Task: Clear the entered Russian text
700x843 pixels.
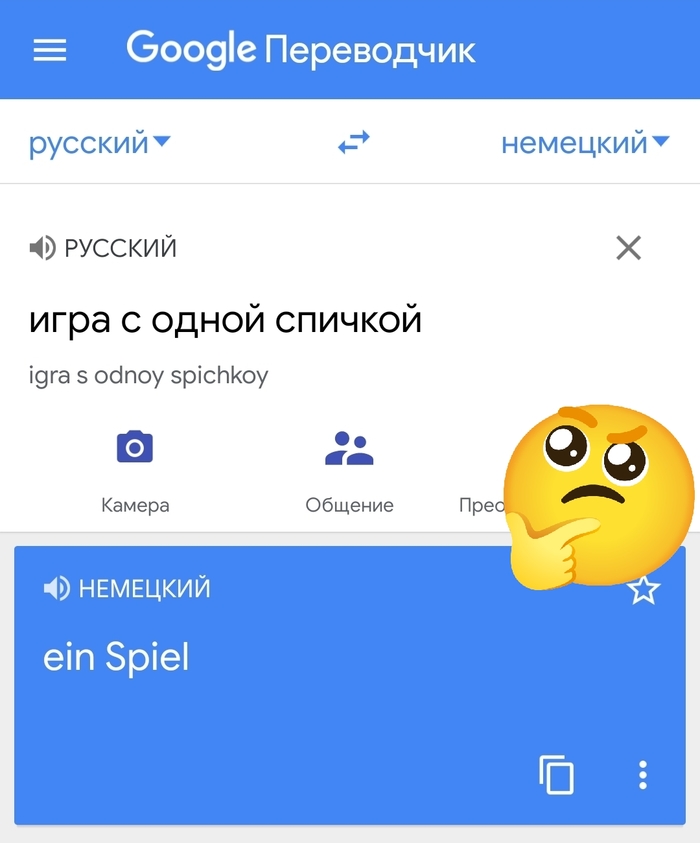Action: [x=628, y=248]
